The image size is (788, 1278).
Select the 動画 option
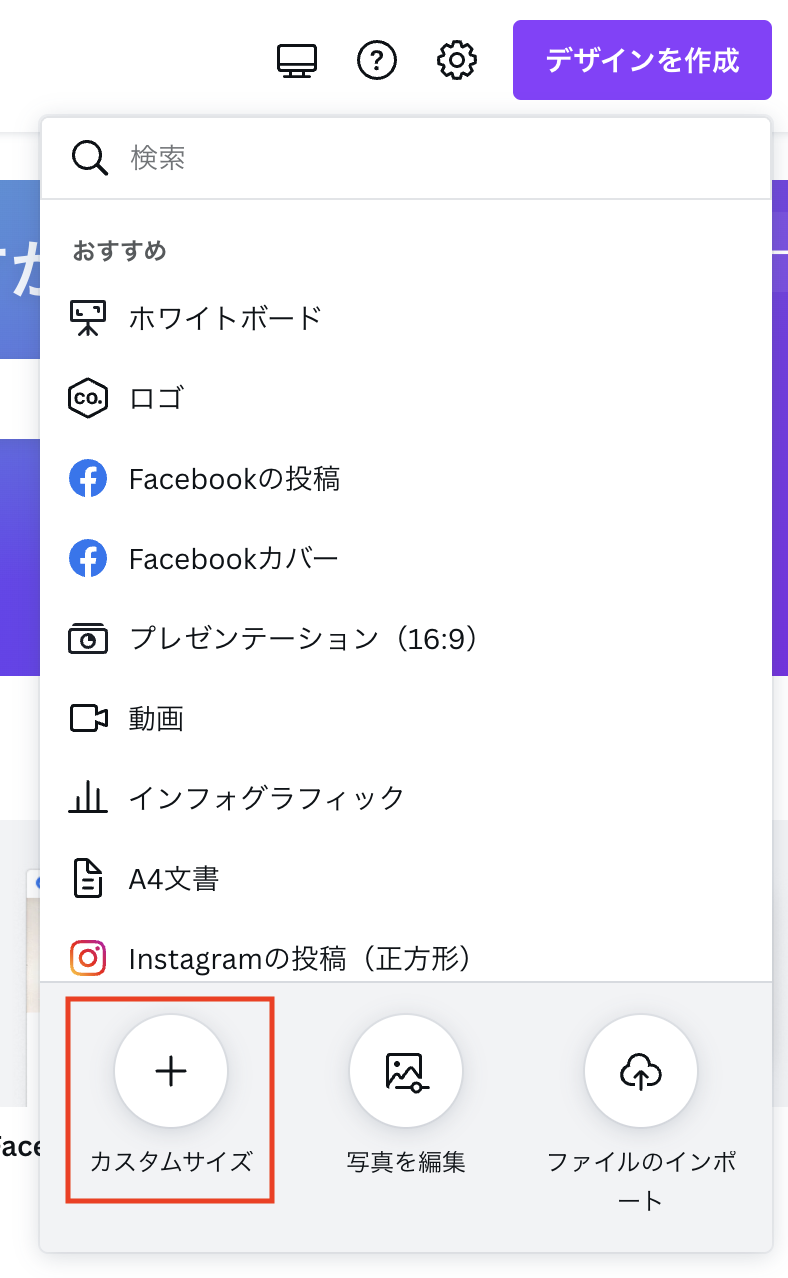406,718
